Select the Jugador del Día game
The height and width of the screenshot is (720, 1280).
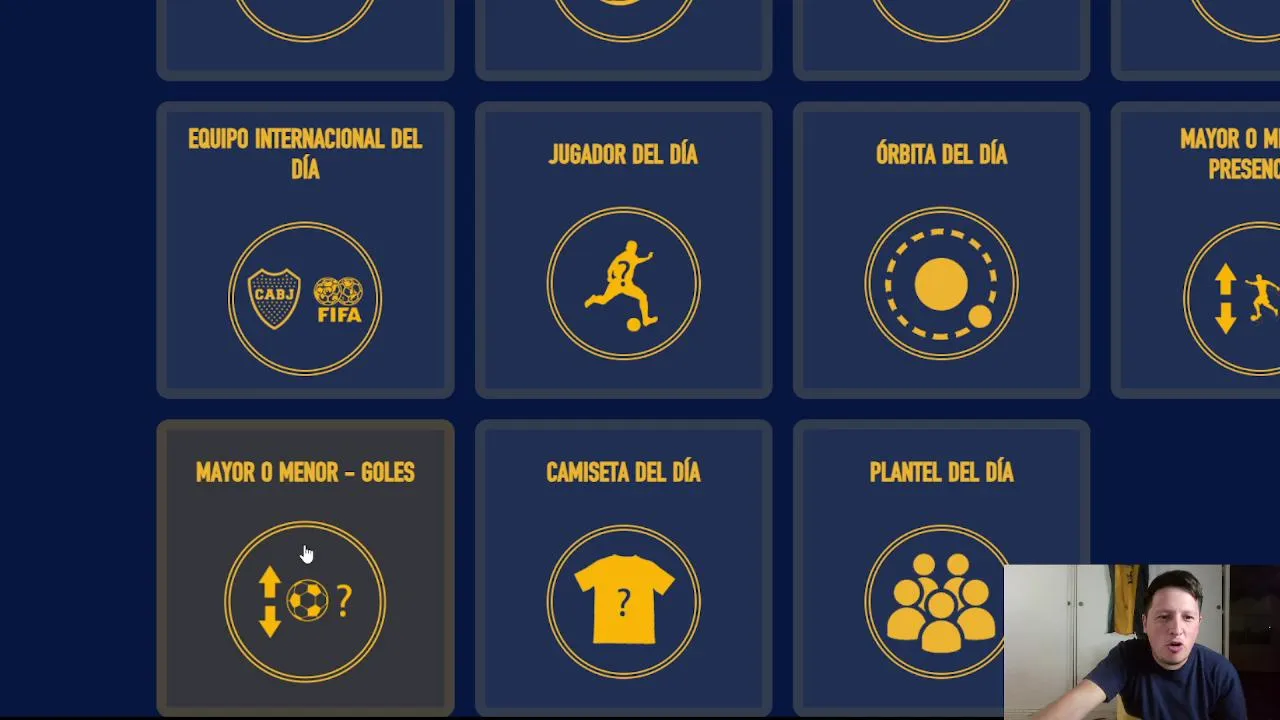tap(623, 250)
